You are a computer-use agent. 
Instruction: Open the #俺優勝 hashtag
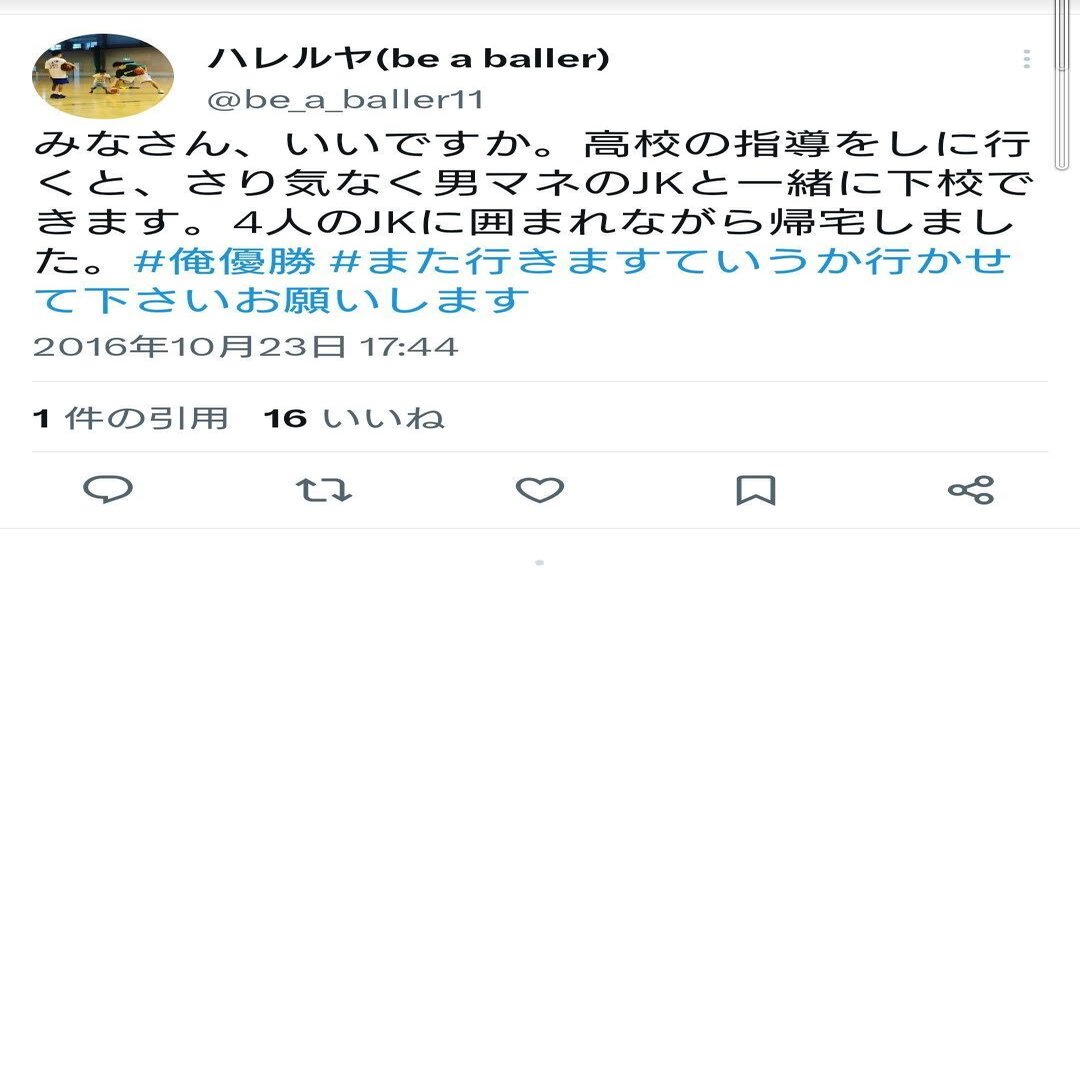pos(225,263)
